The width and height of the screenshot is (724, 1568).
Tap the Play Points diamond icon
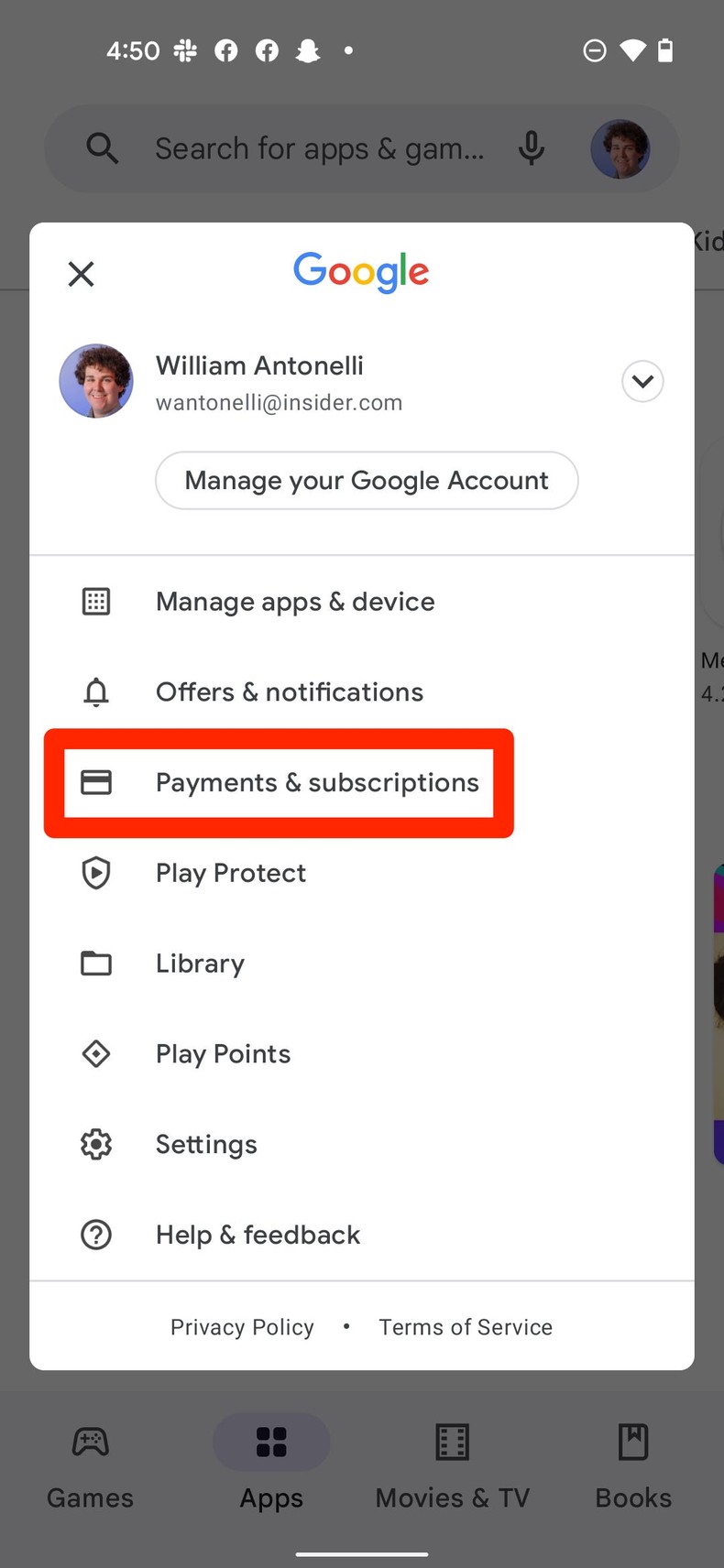point(96,1053)
